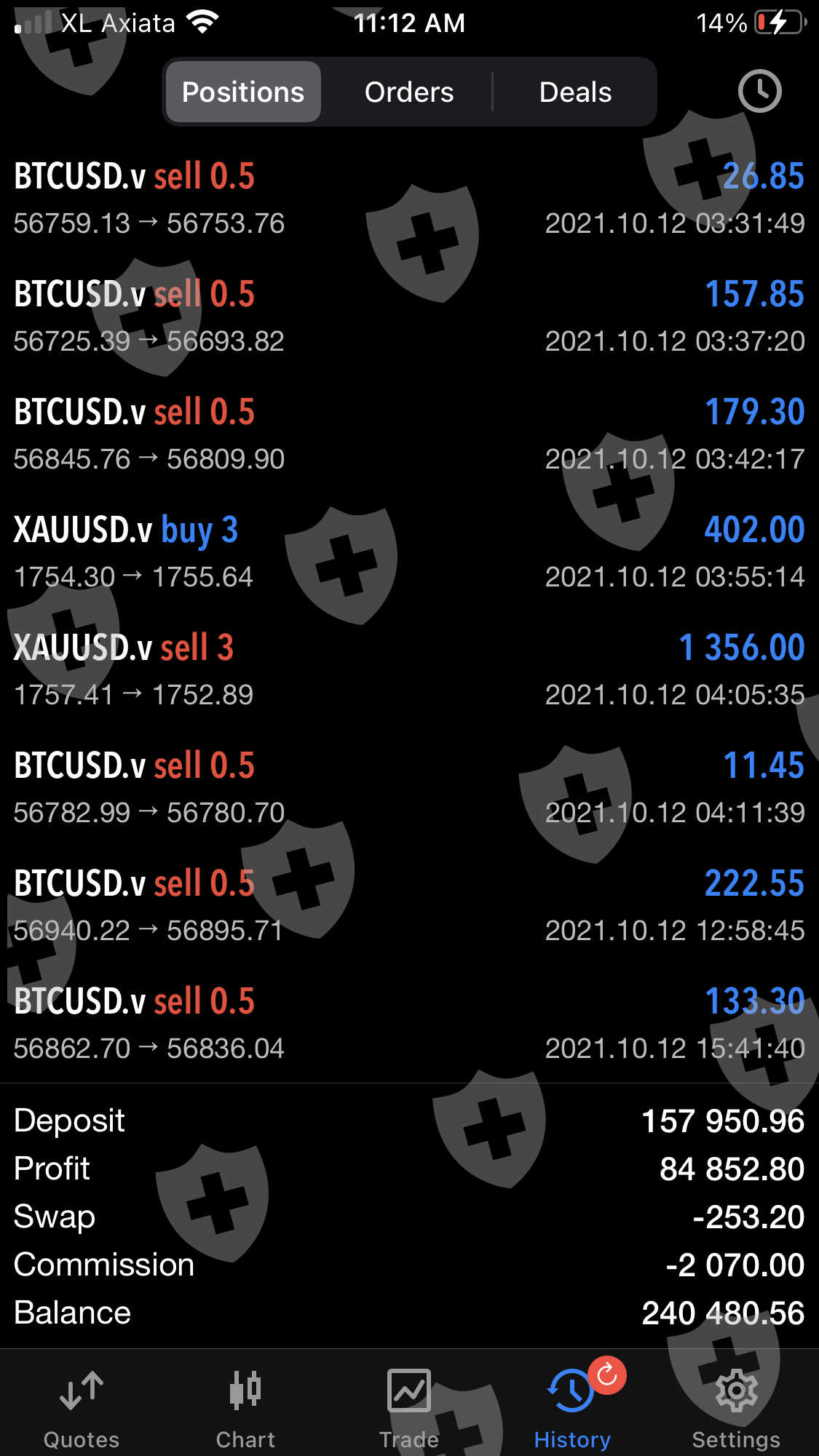The image size is (819, 1456).
Task: Expand the BTCUSD.v position with profit 157.85
Action: click(x=409, y=316)
